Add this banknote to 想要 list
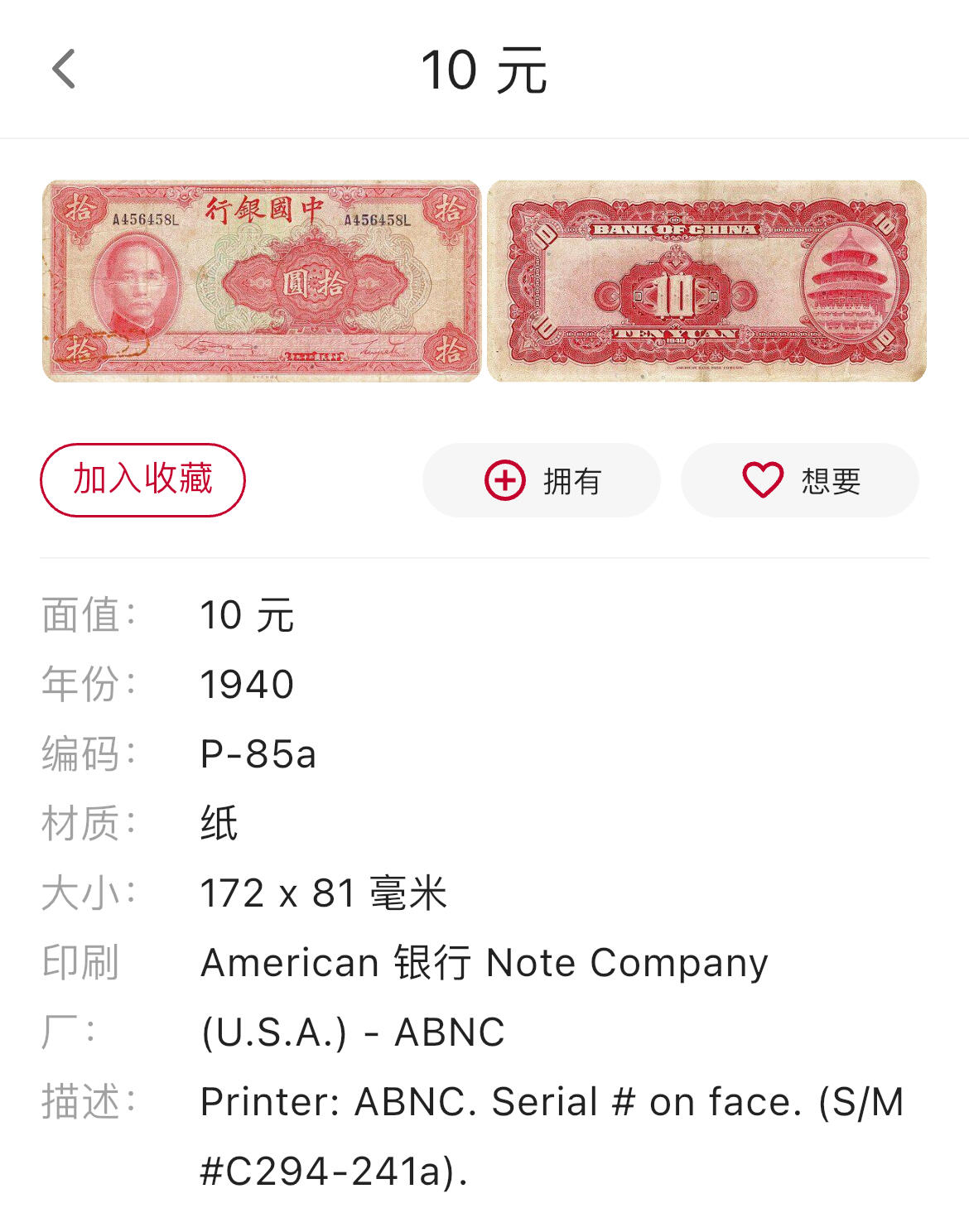 click(x=800, y=480)
